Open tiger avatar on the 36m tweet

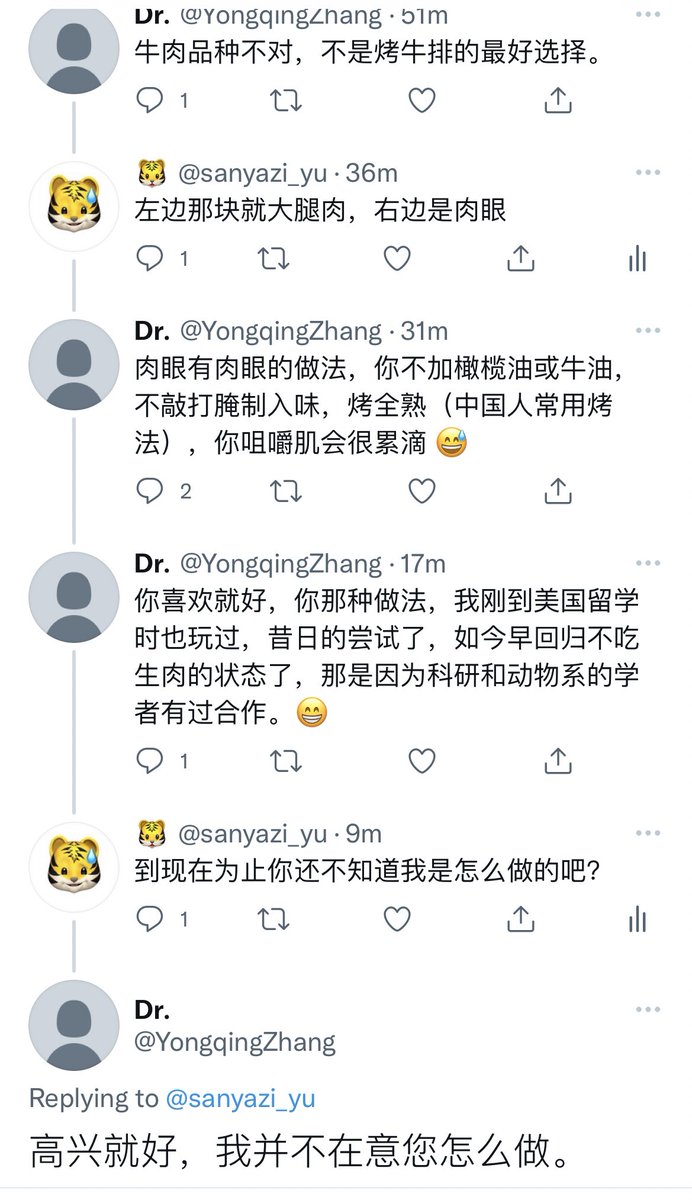pyautogui.click(x=74, y=205)
